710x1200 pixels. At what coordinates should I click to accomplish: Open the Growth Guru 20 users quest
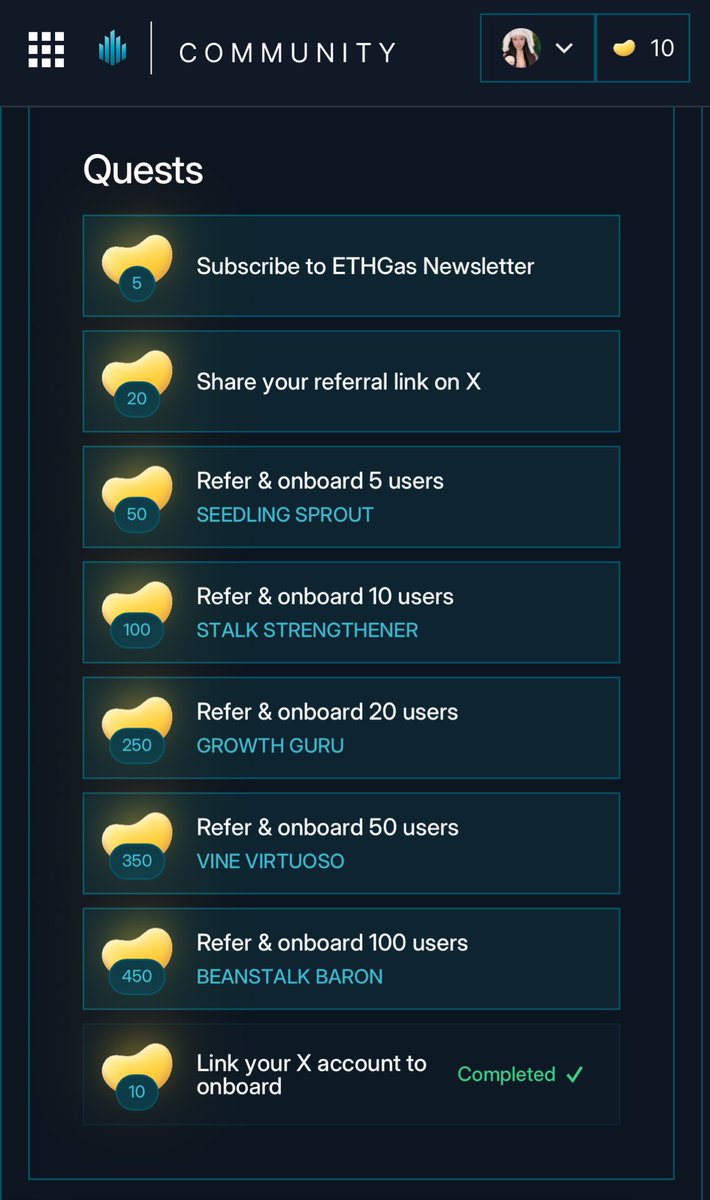(351, 728)
